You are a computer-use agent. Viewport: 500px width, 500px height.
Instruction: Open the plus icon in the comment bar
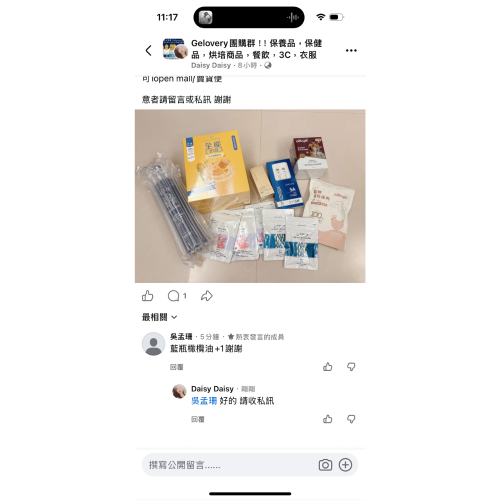(345, 465)
